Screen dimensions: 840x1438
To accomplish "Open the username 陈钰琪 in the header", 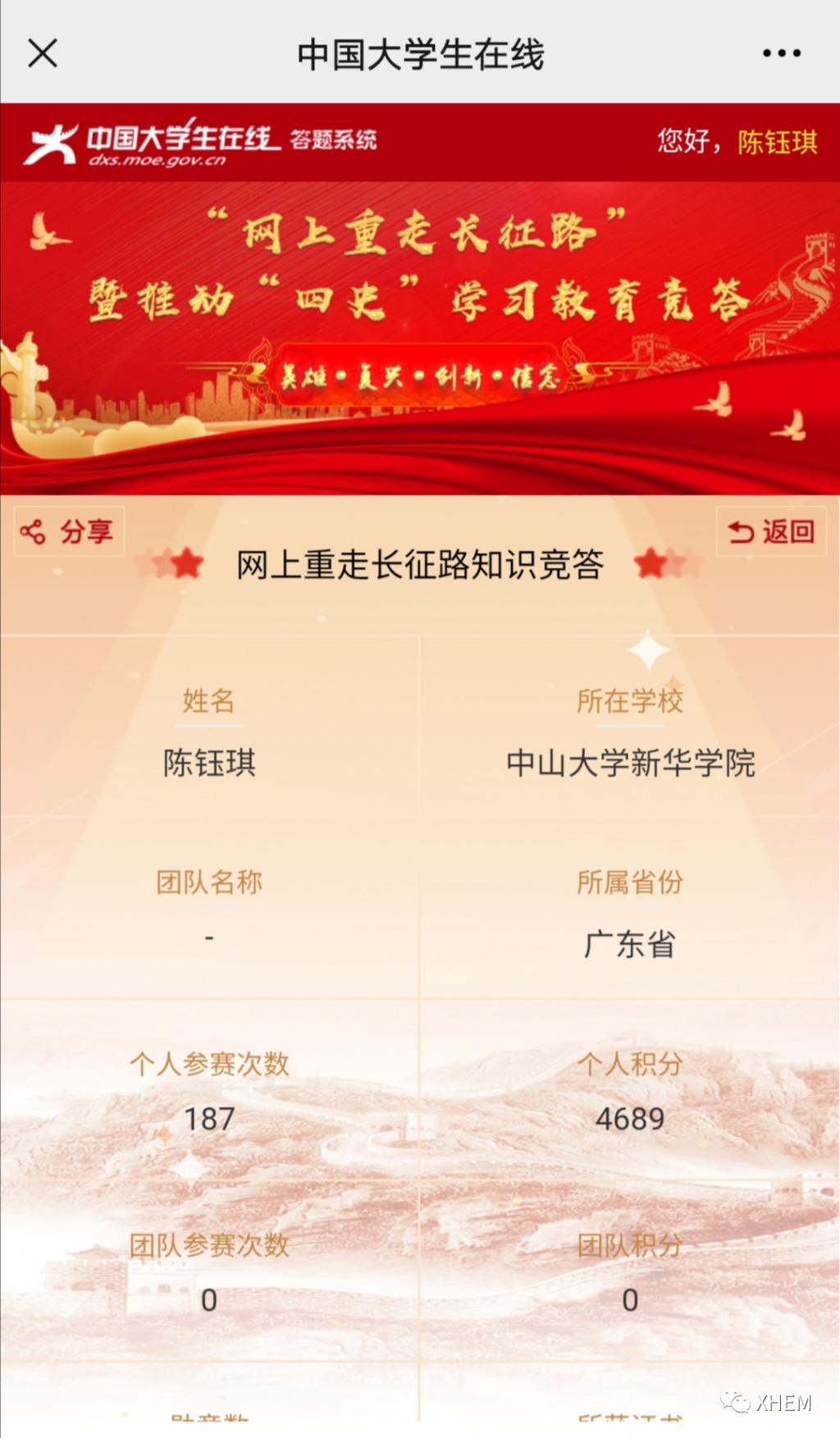I will tap(777, 142).
